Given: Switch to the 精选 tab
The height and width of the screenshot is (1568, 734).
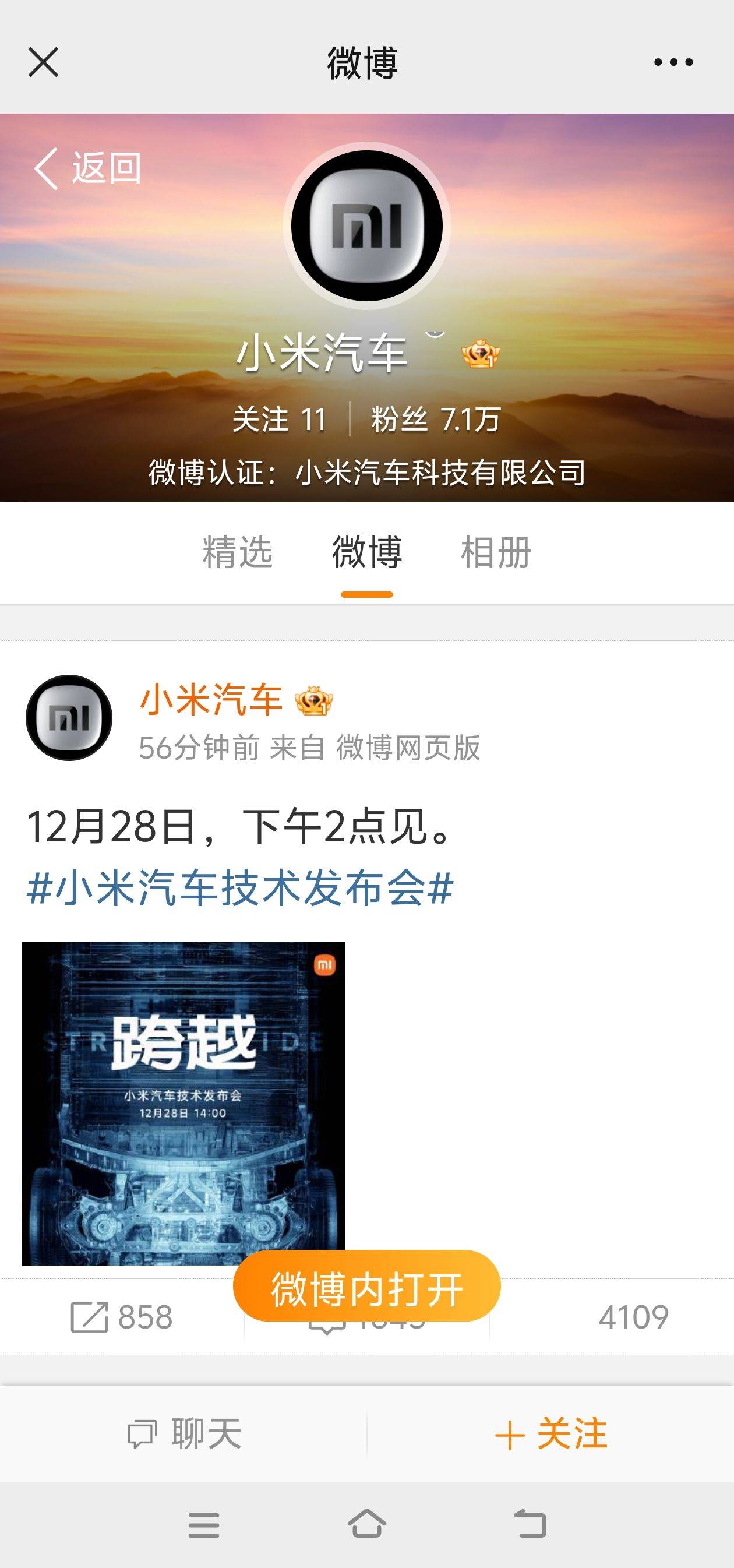Looking at the screenshot, I should pyautogui.click(x=237, y=552).
